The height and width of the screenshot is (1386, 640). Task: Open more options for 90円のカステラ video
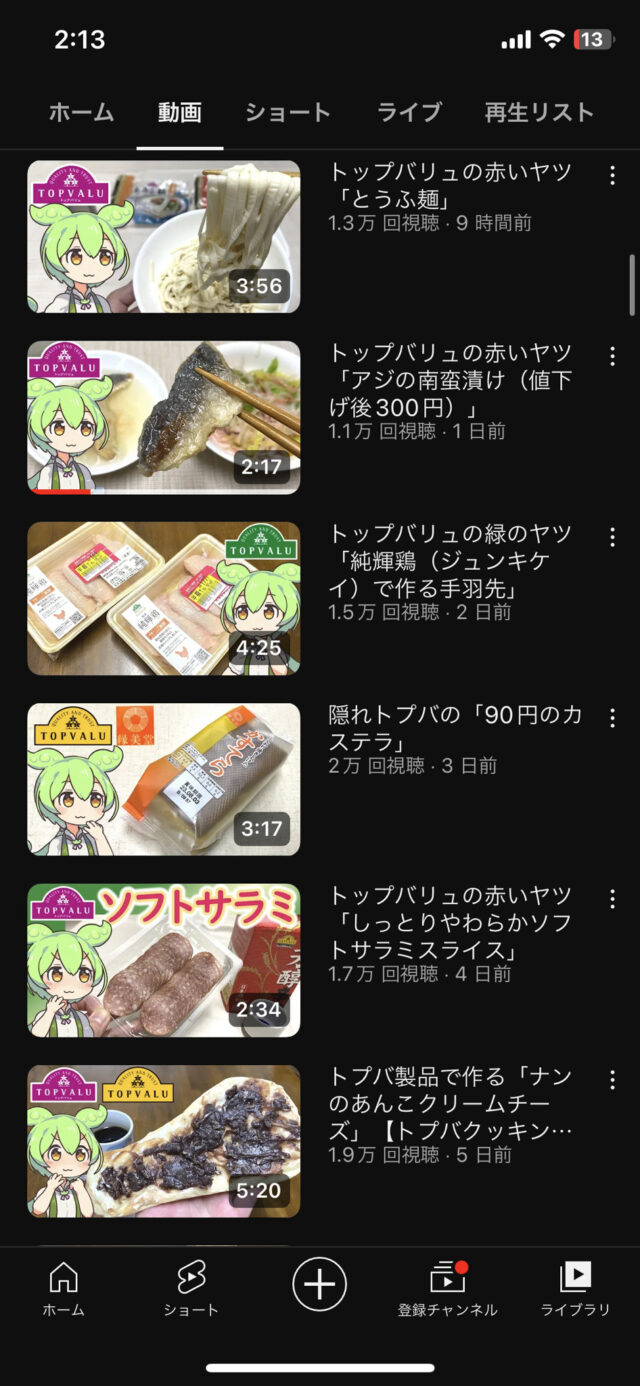click(612, 718)
